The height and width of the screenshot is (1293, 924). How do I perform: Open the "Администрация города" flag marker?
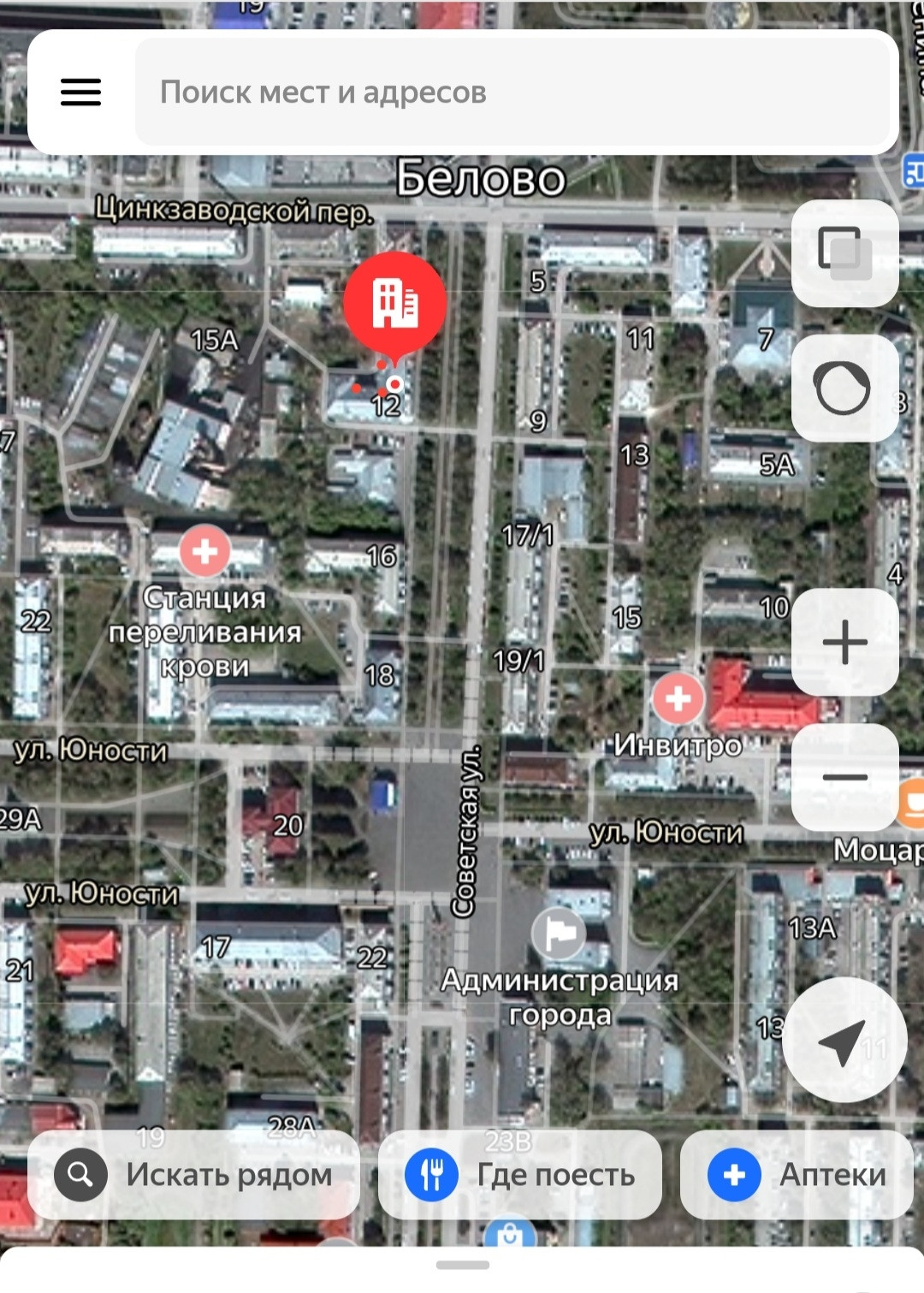559,934
